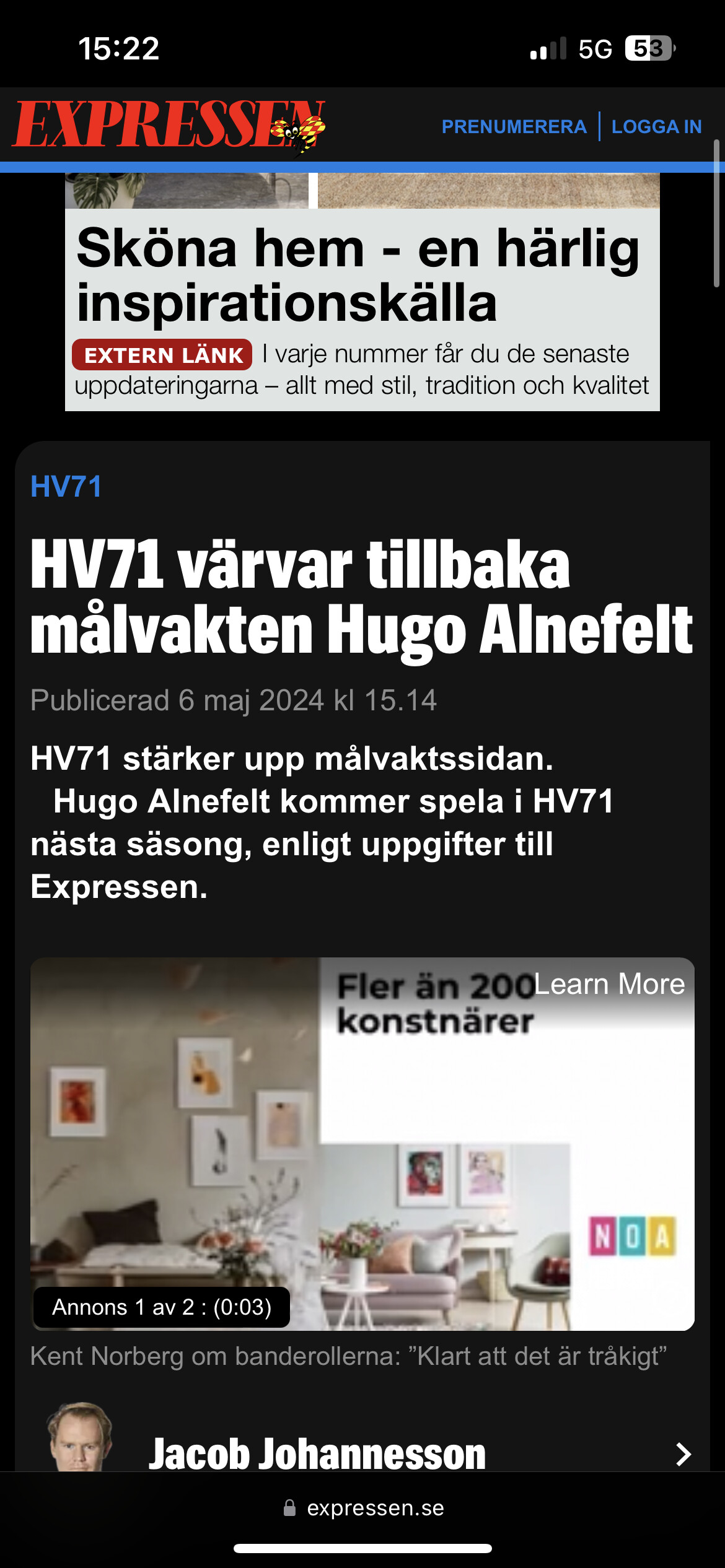
Task: Tap Learn More on the video ad
Action: 609,983
